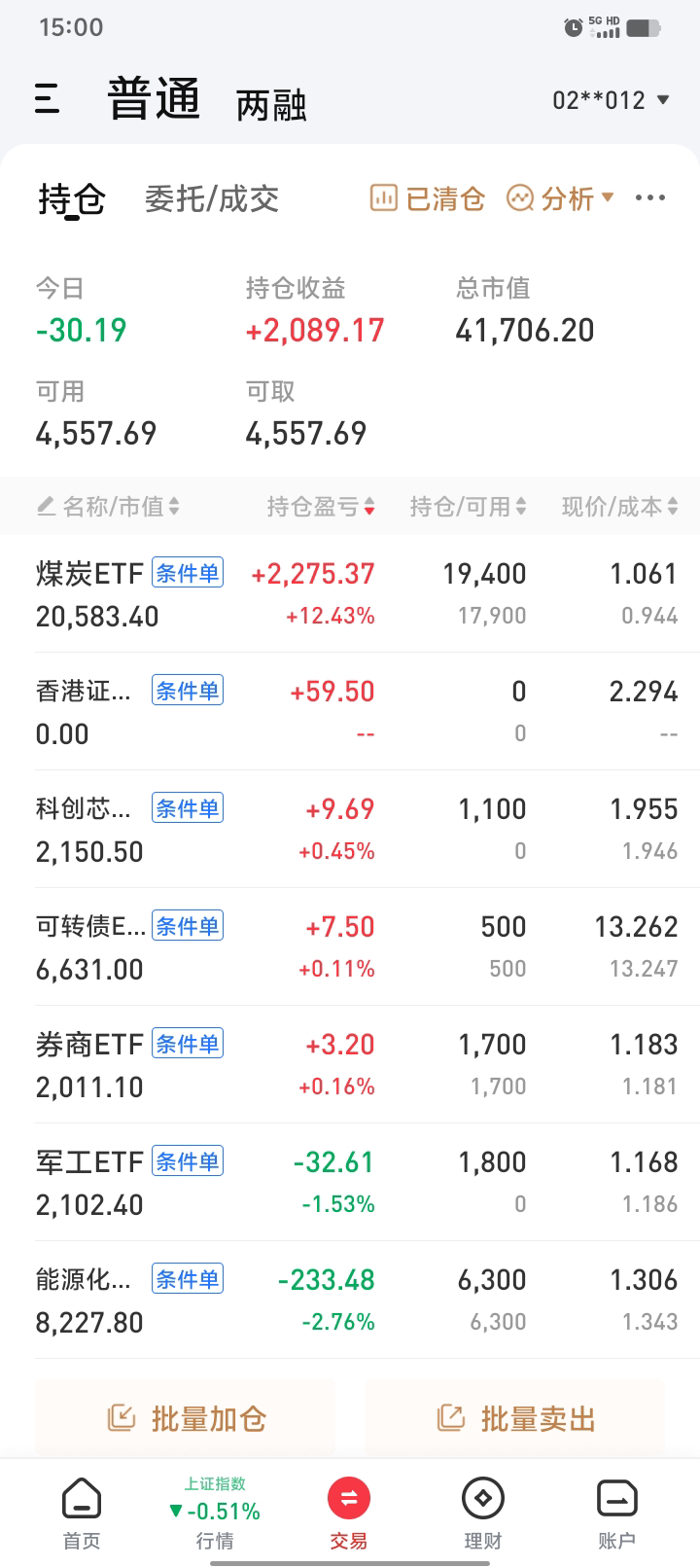Switch to the 两融 tab
This screenshot has width=700, height=1568.
[x=271, y=104]
